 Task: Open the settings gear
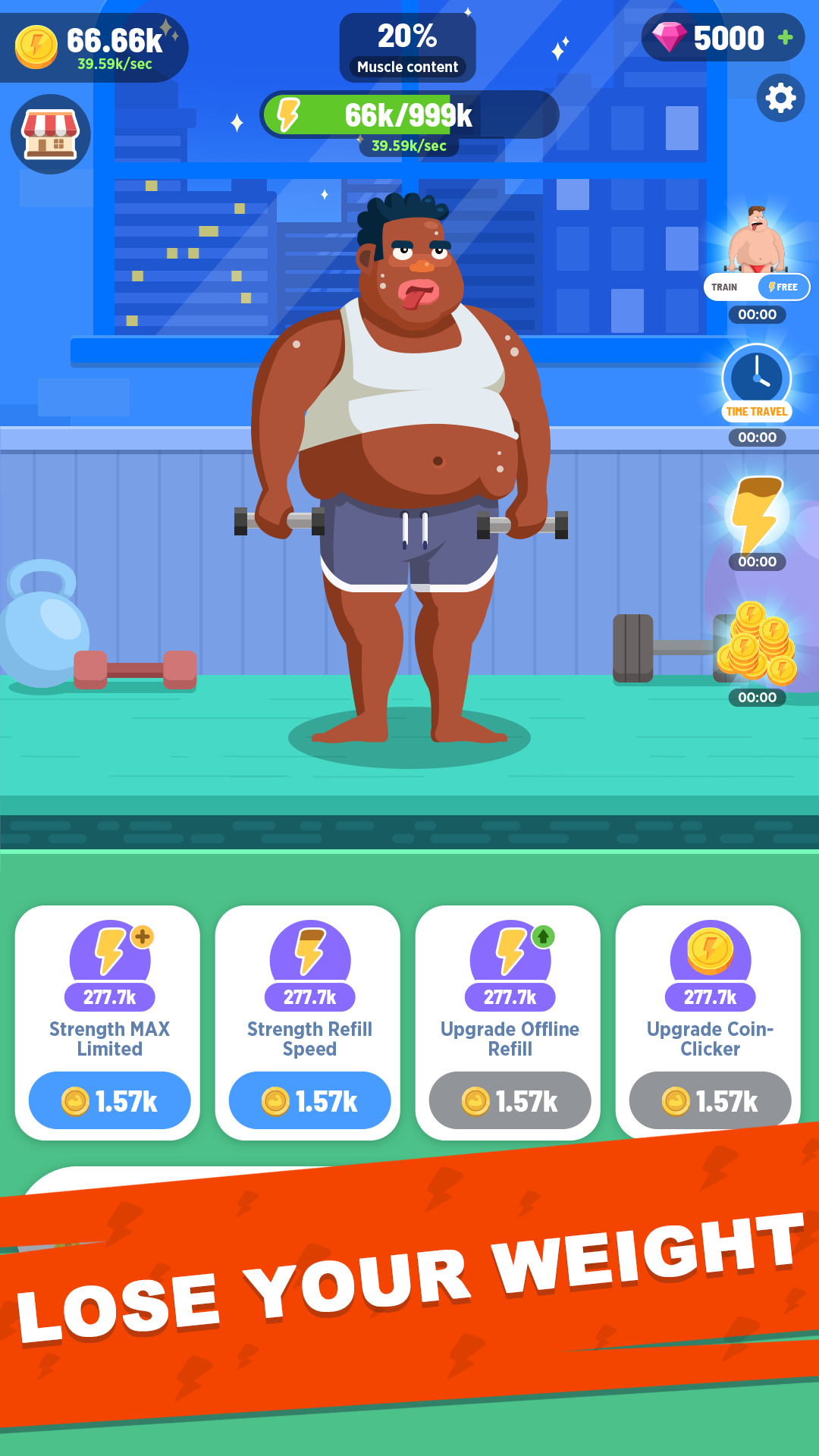click(x=780, y=98)
